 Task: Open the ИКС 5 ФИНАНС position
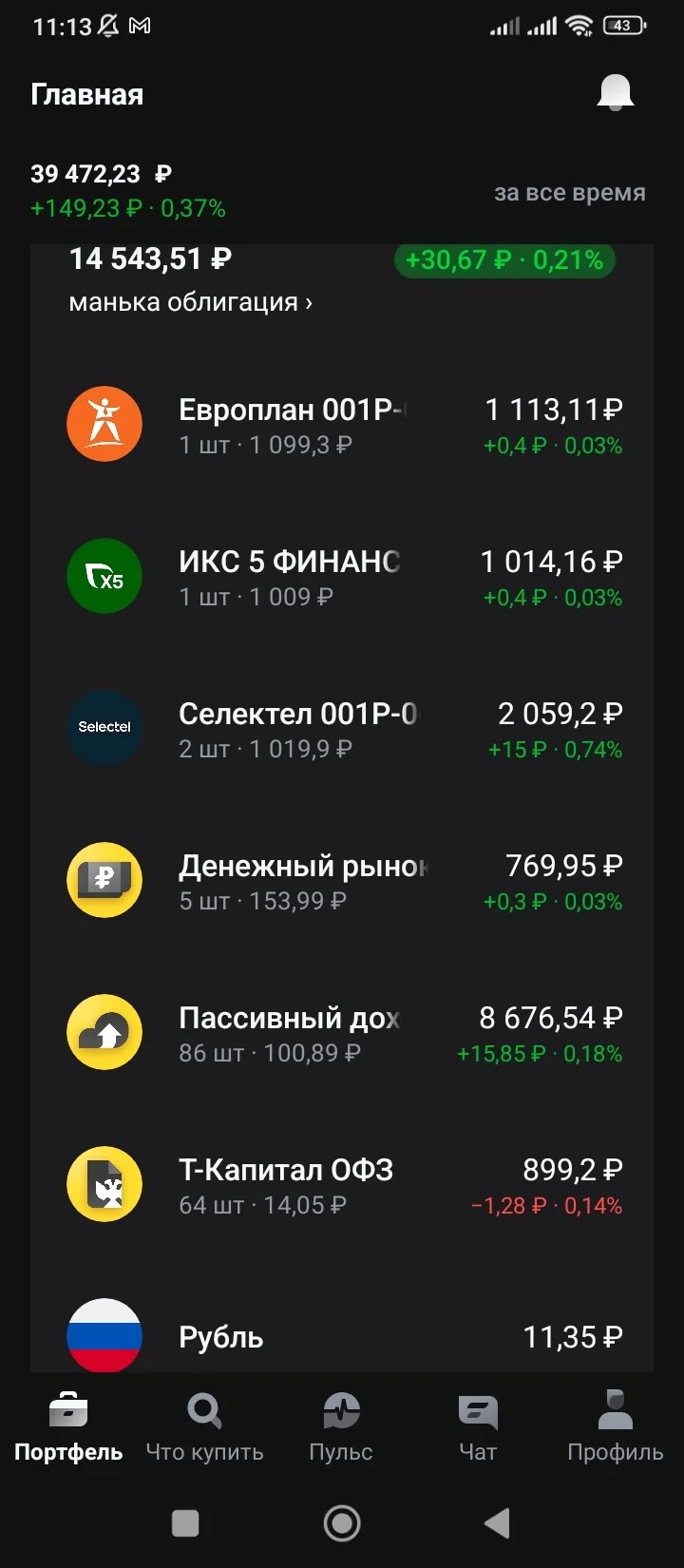342,577
